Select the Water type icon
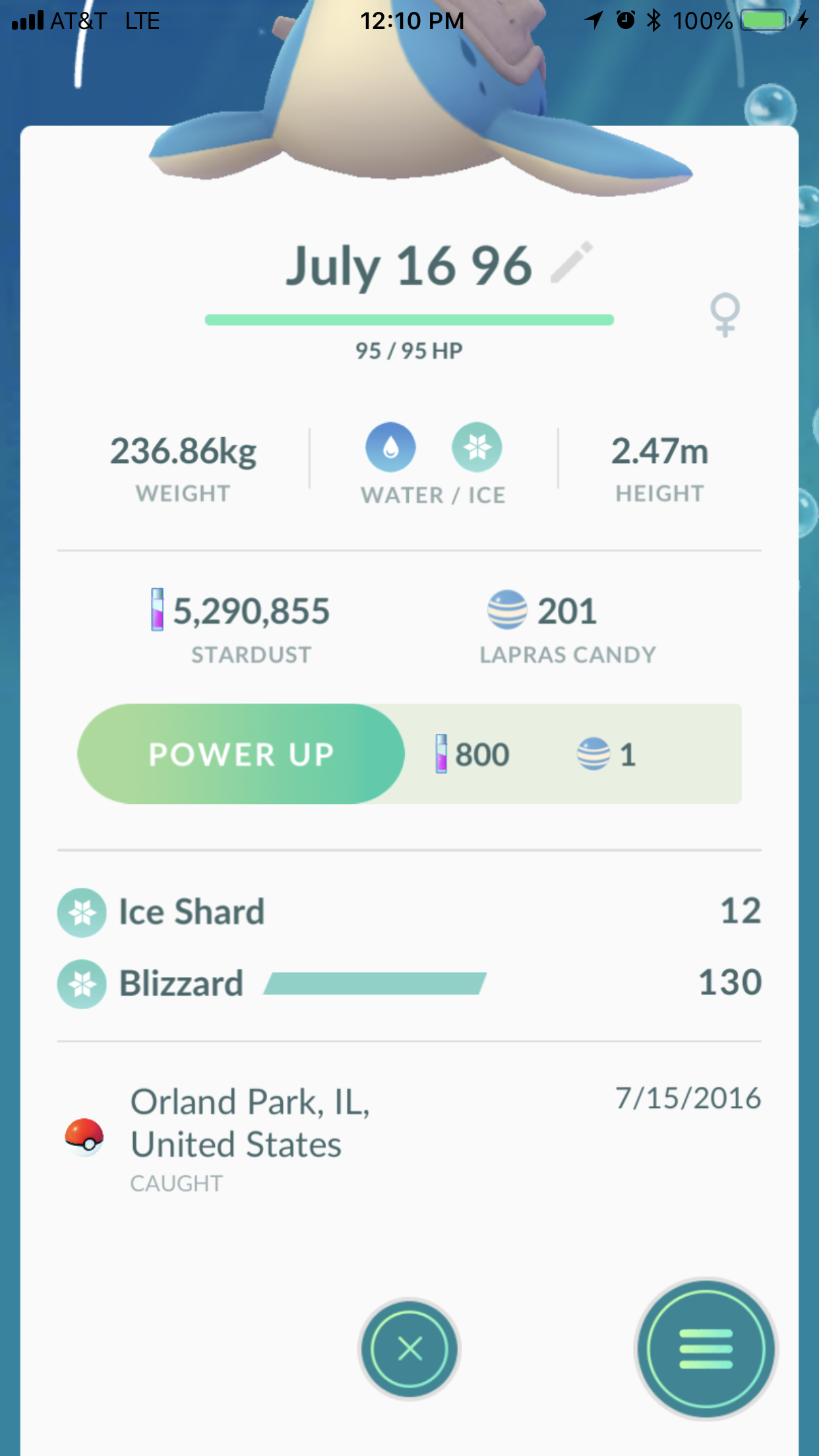 [x=390, y=446]
